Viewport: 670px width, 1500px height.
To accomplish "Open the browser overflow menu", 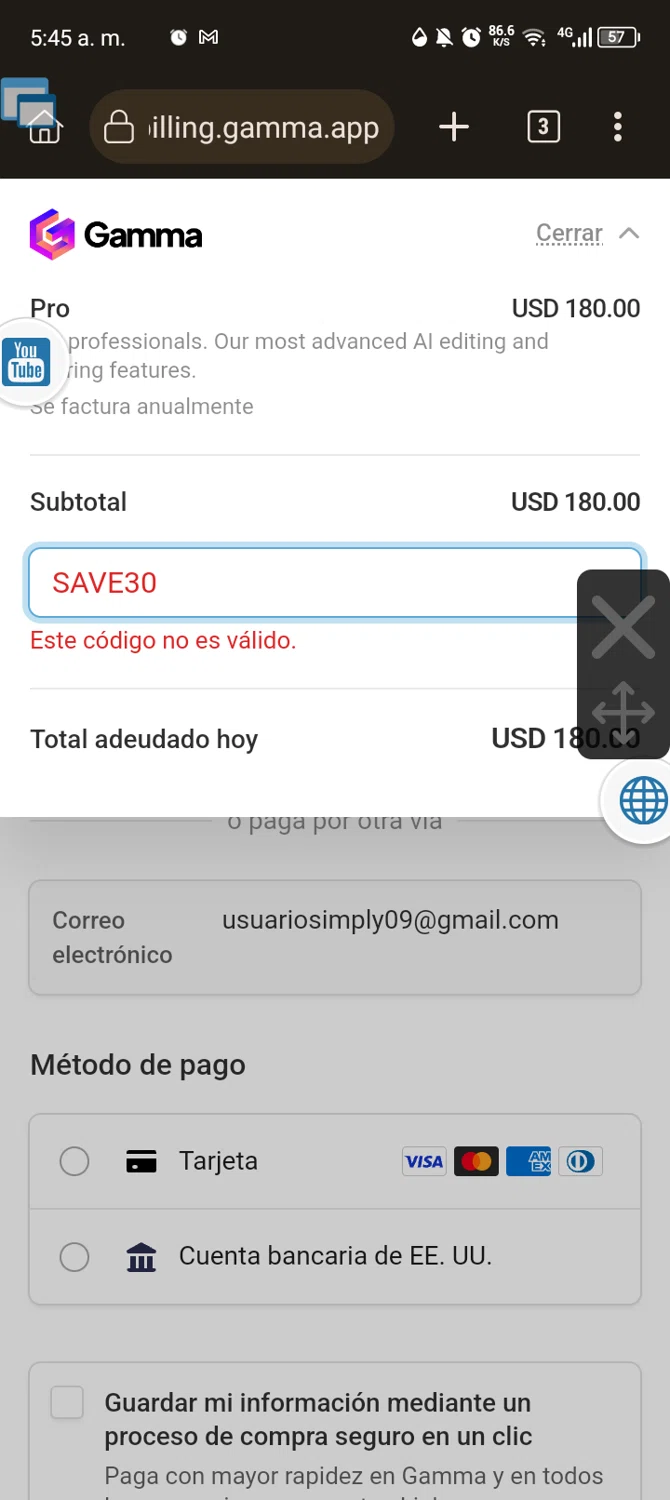I will 617,127.
